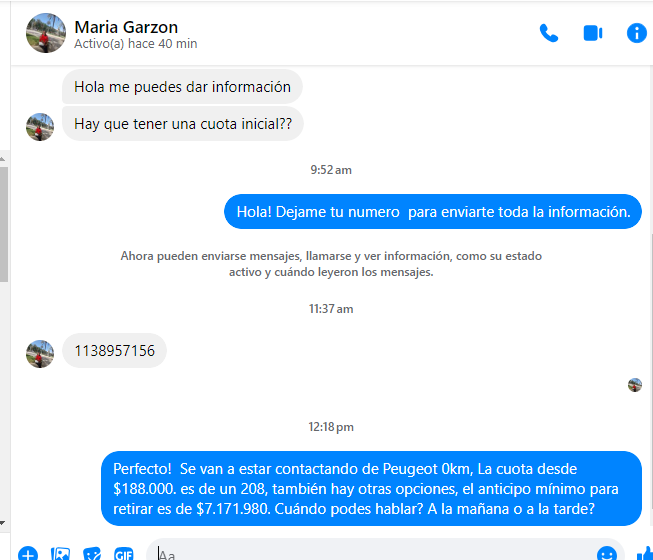The image size is (653, 560).
Task: Open the GIF picker
Action: click(x=124, y=553)
